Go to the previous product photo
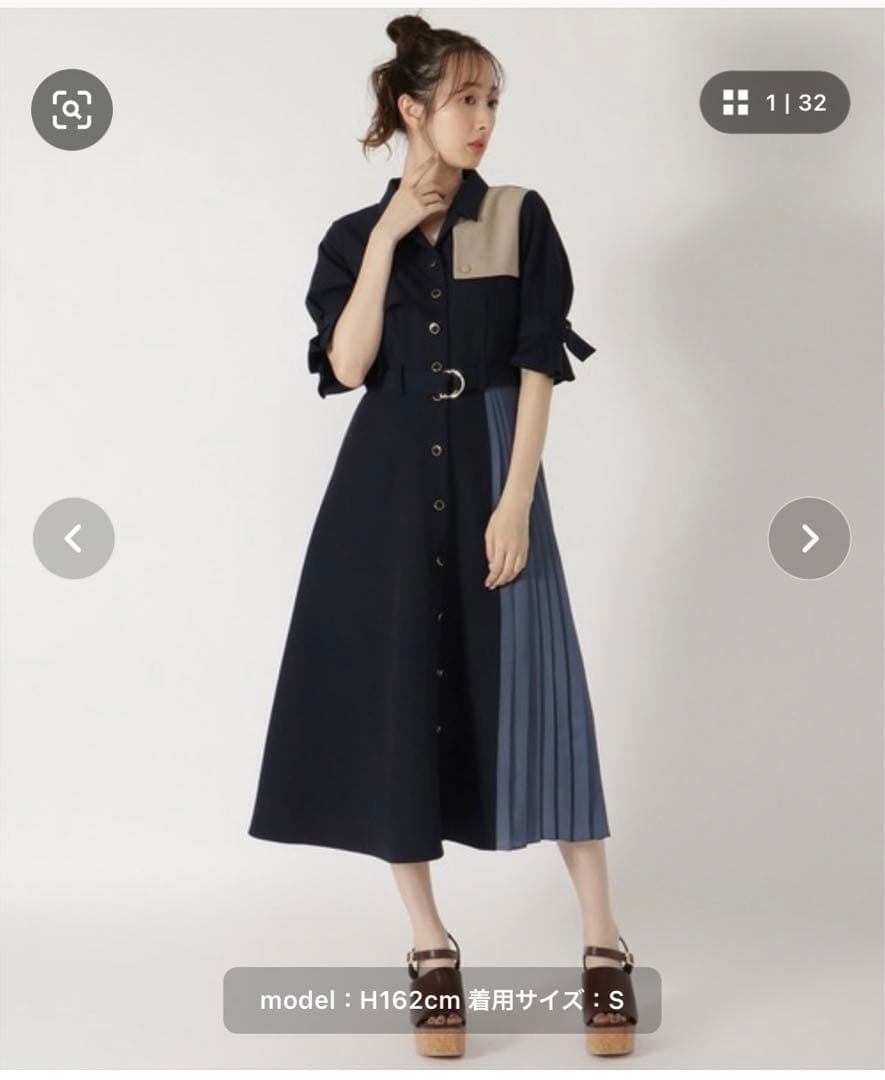Image resolution: width=885 pixels, height=1080 pixels. coord(74,538)
